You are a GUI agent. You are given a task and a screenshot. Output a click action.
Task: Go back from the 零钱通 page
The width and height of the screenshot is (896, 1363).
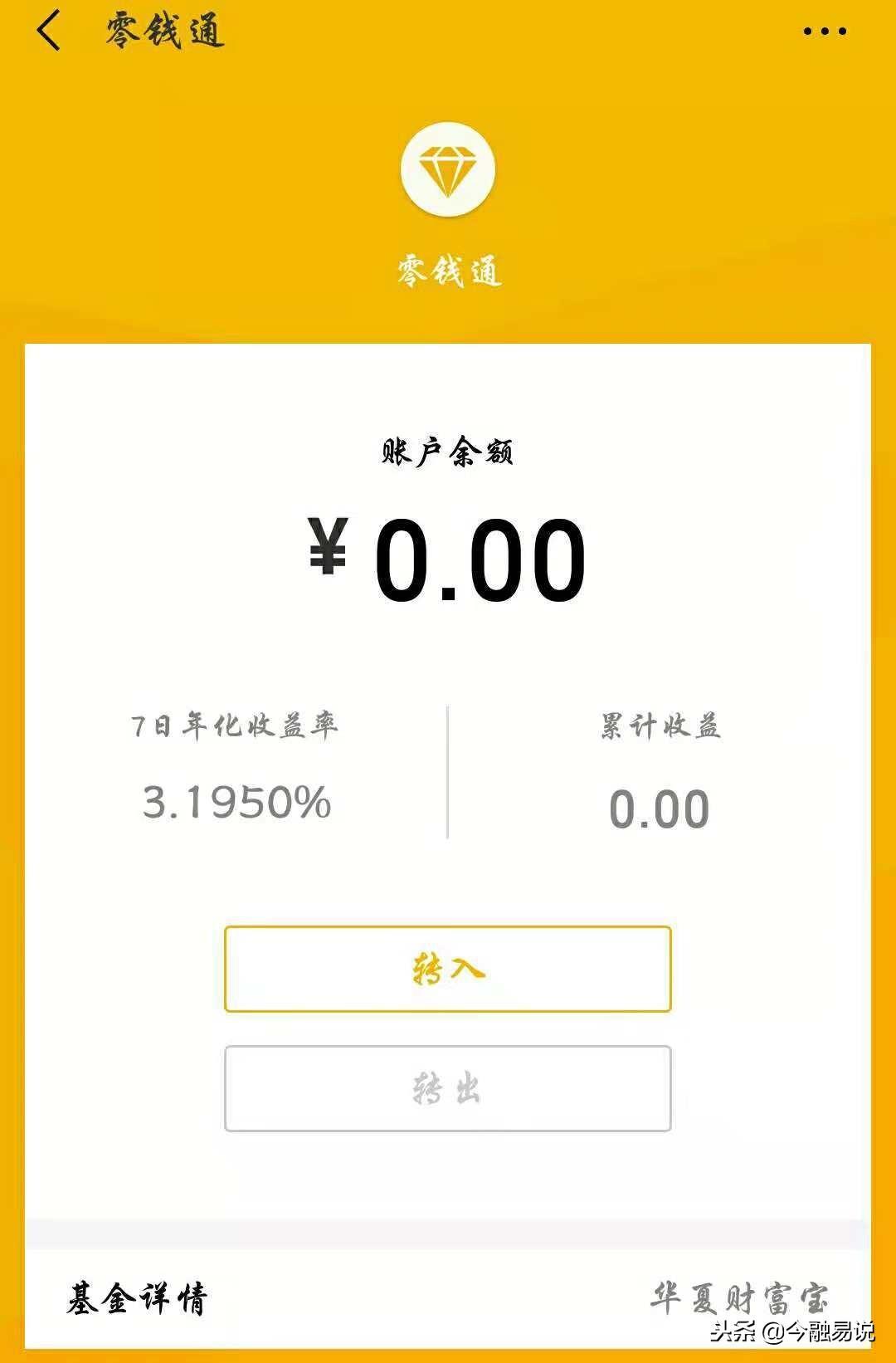50,32
